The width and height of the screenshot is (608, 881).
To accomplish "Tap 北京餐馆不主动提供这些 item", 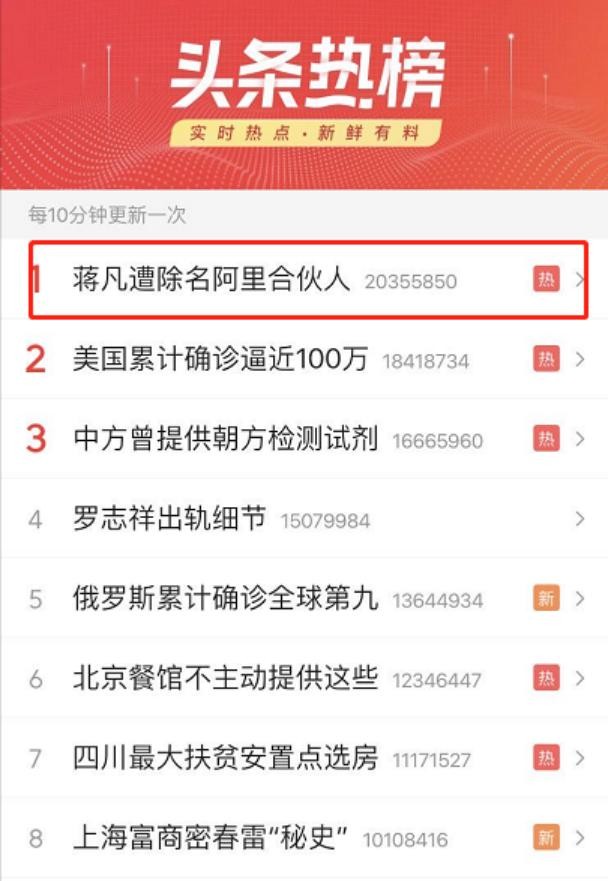I will coord(226,678).
